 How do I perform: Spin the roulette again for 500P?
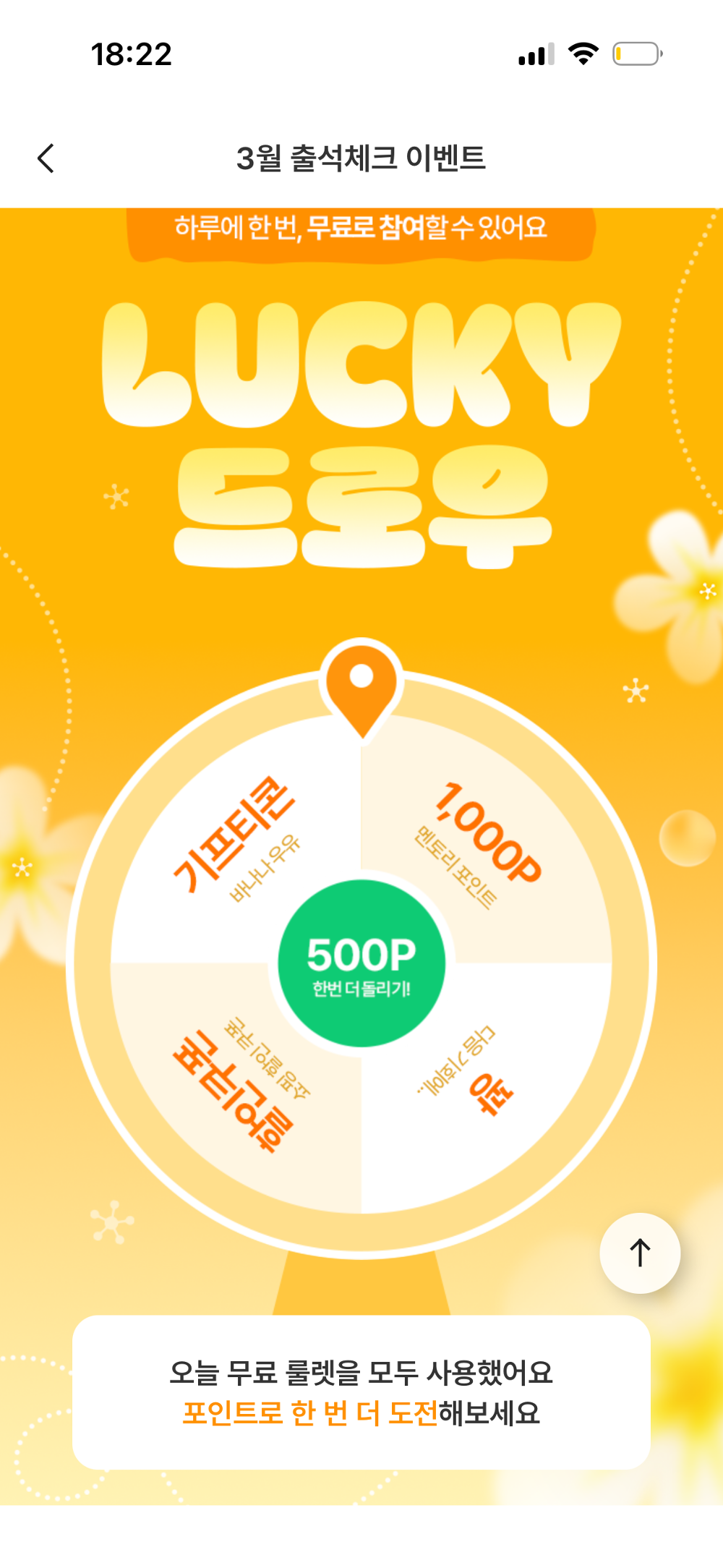click(x=361, y=963)
